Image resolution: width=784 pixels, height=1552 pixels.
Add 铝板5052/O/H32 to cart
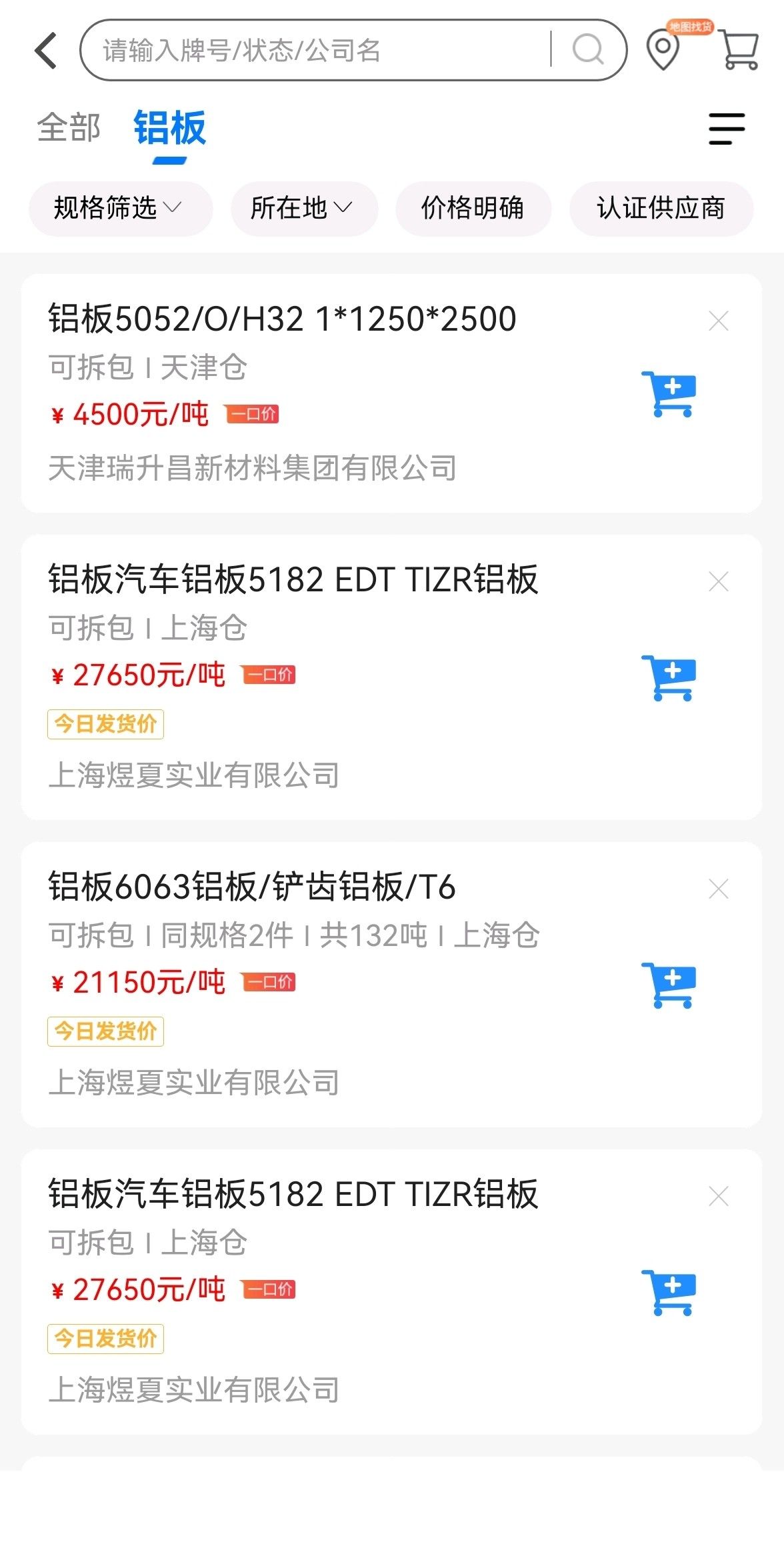669,394
